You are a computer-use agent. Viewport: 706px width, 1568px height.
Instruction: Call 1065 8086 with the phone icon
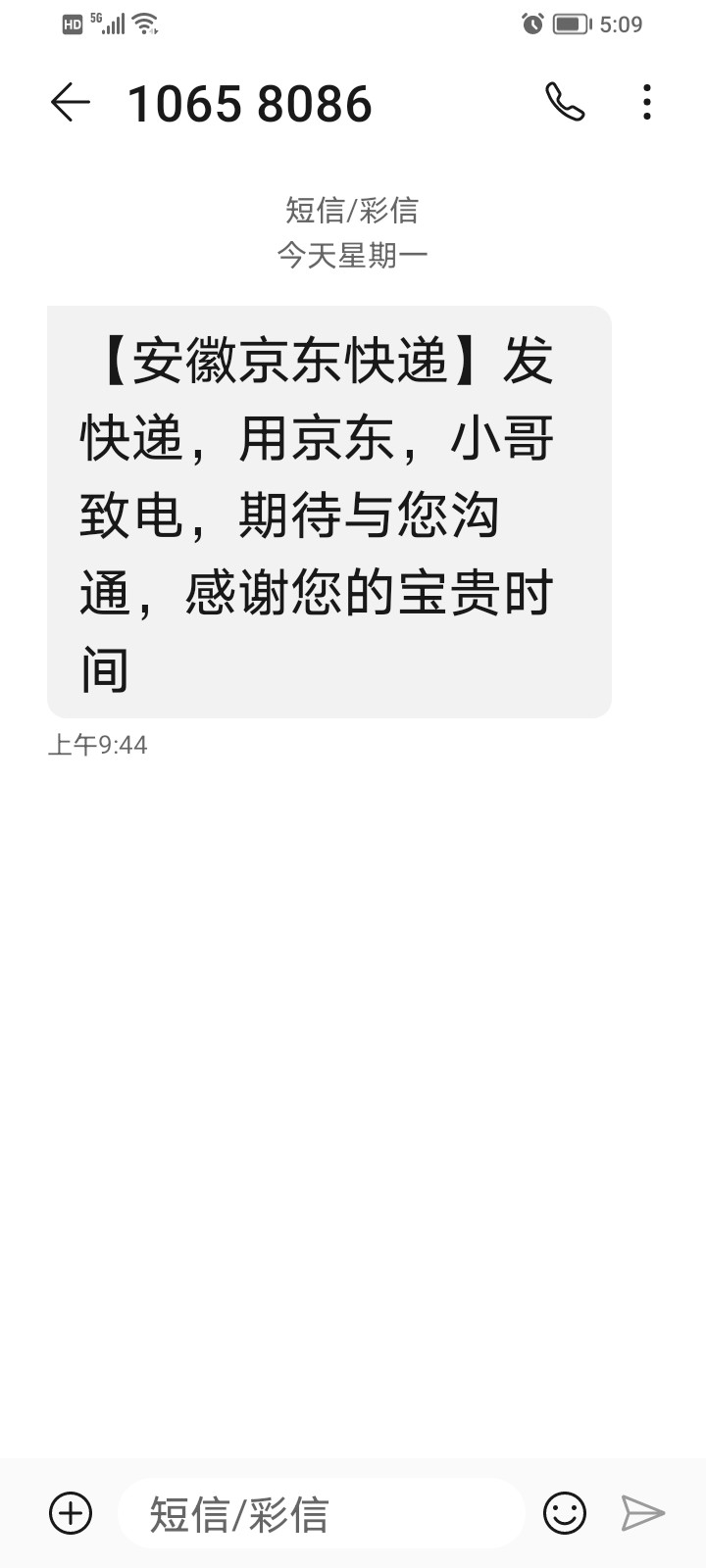pyautogui.click(x=565, y=102)
